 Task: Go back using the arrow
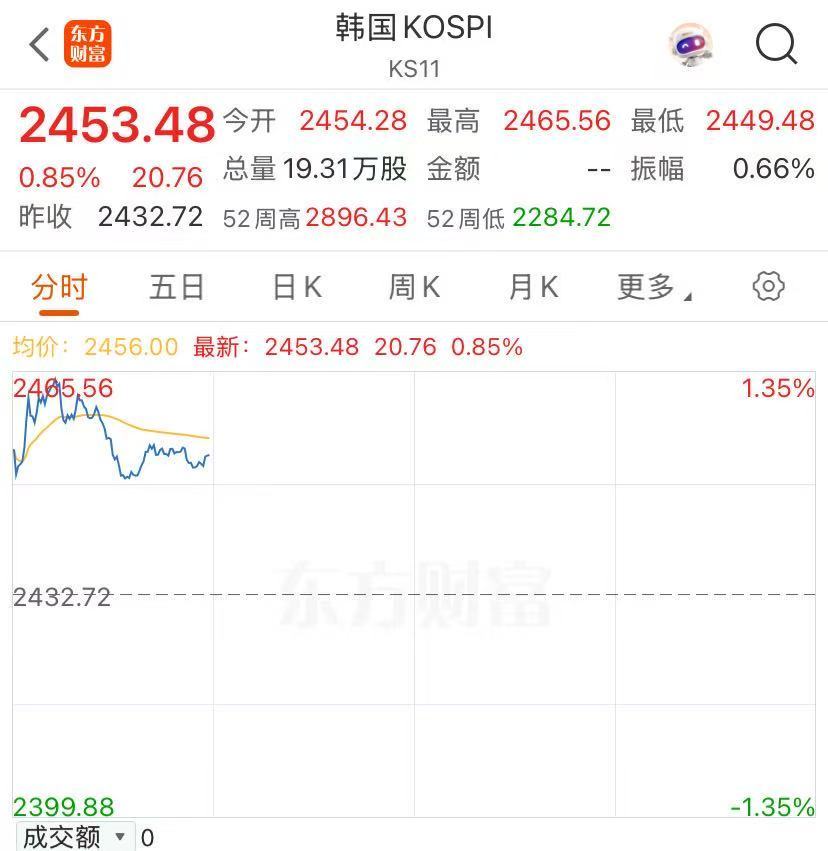tap(40, 44)
